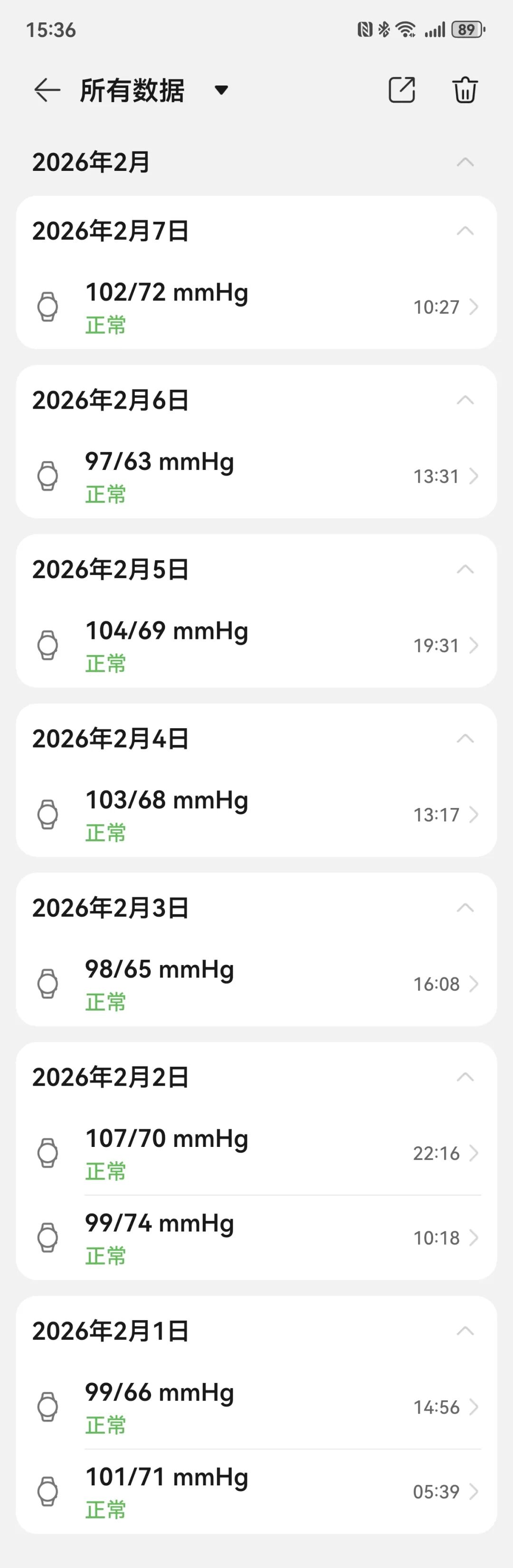Viewport: 513px width, 1568px height.
Task: Open the 102/72 mmHg record
Action: coord(256,307)
